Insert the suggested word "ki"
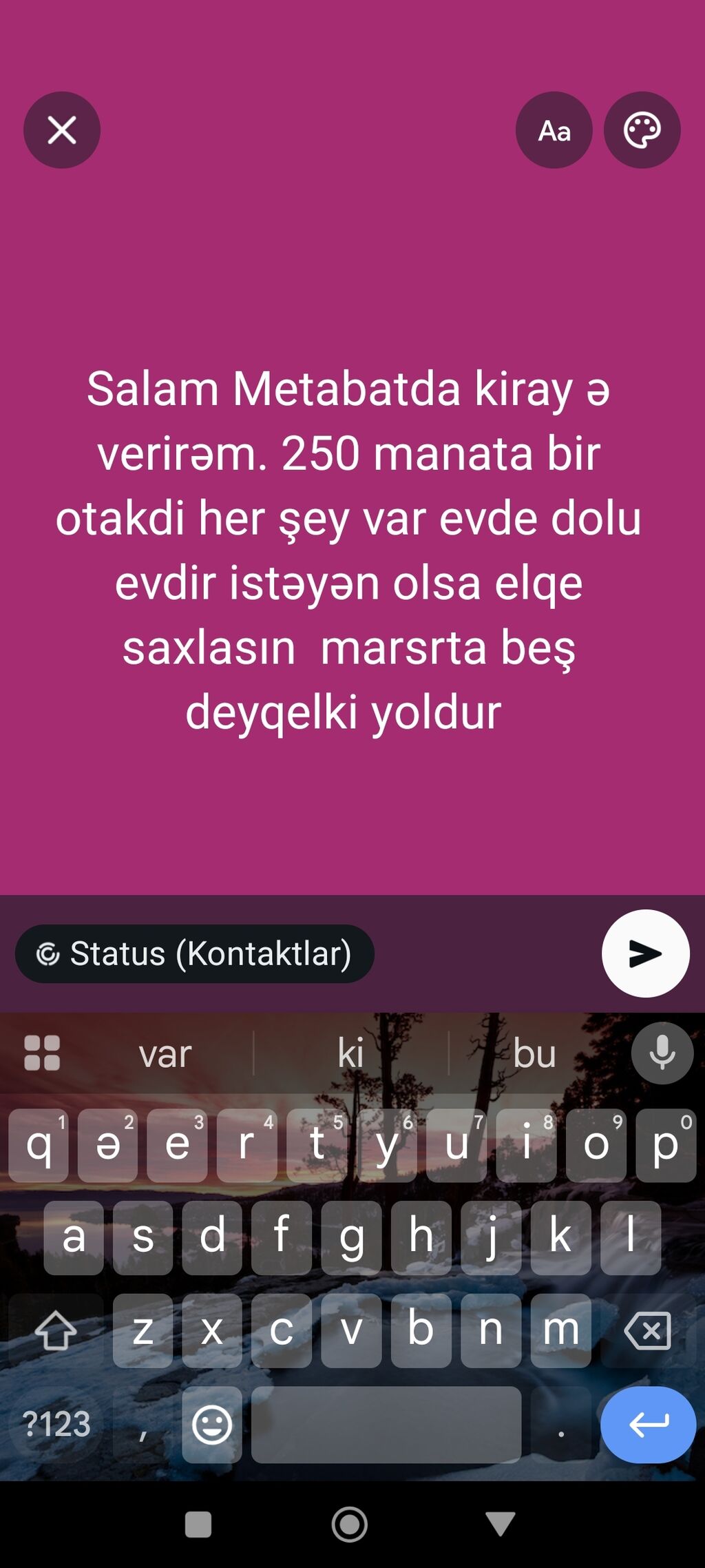This screenshot has height=1568, width=705. click(350, 1054)
